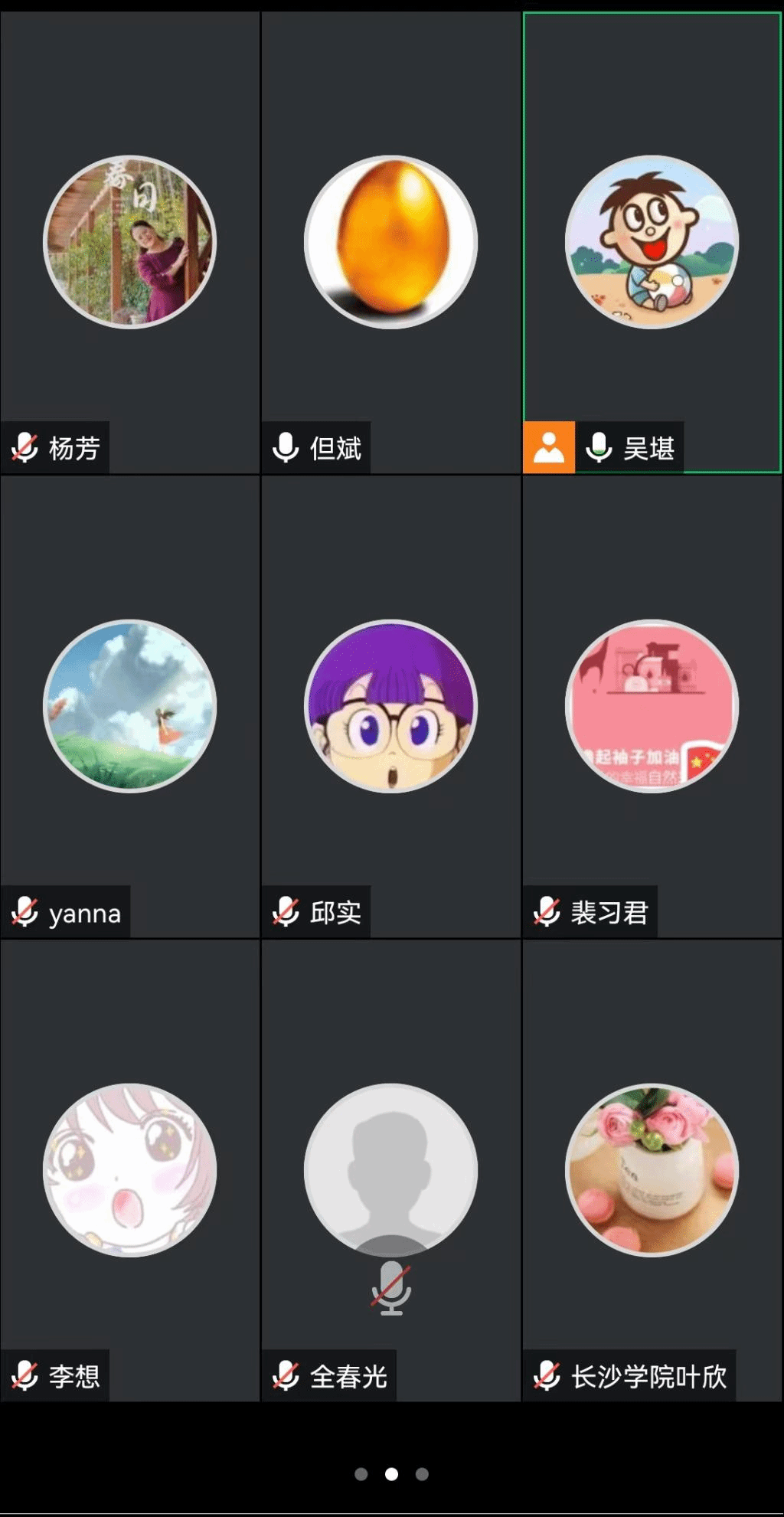784x1517 pixels.
Task: Tap the active speaker 吴堪's tile
Action: [x=652, y=242]
